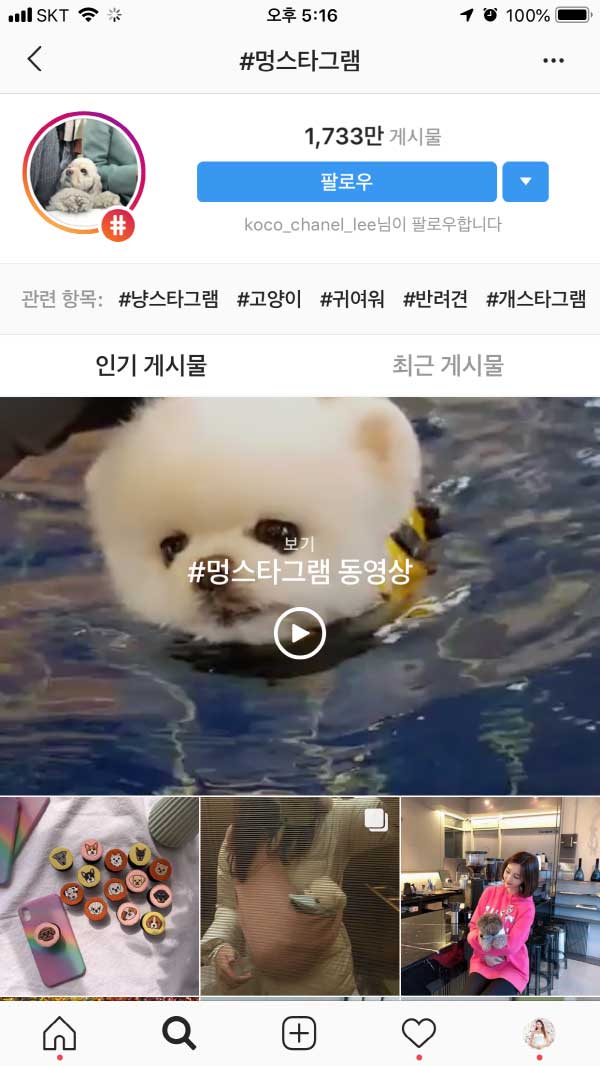Open the activity heart tab
Image resolution: width=600 pixels, height=1066 pixels.
click(419, 1033)
